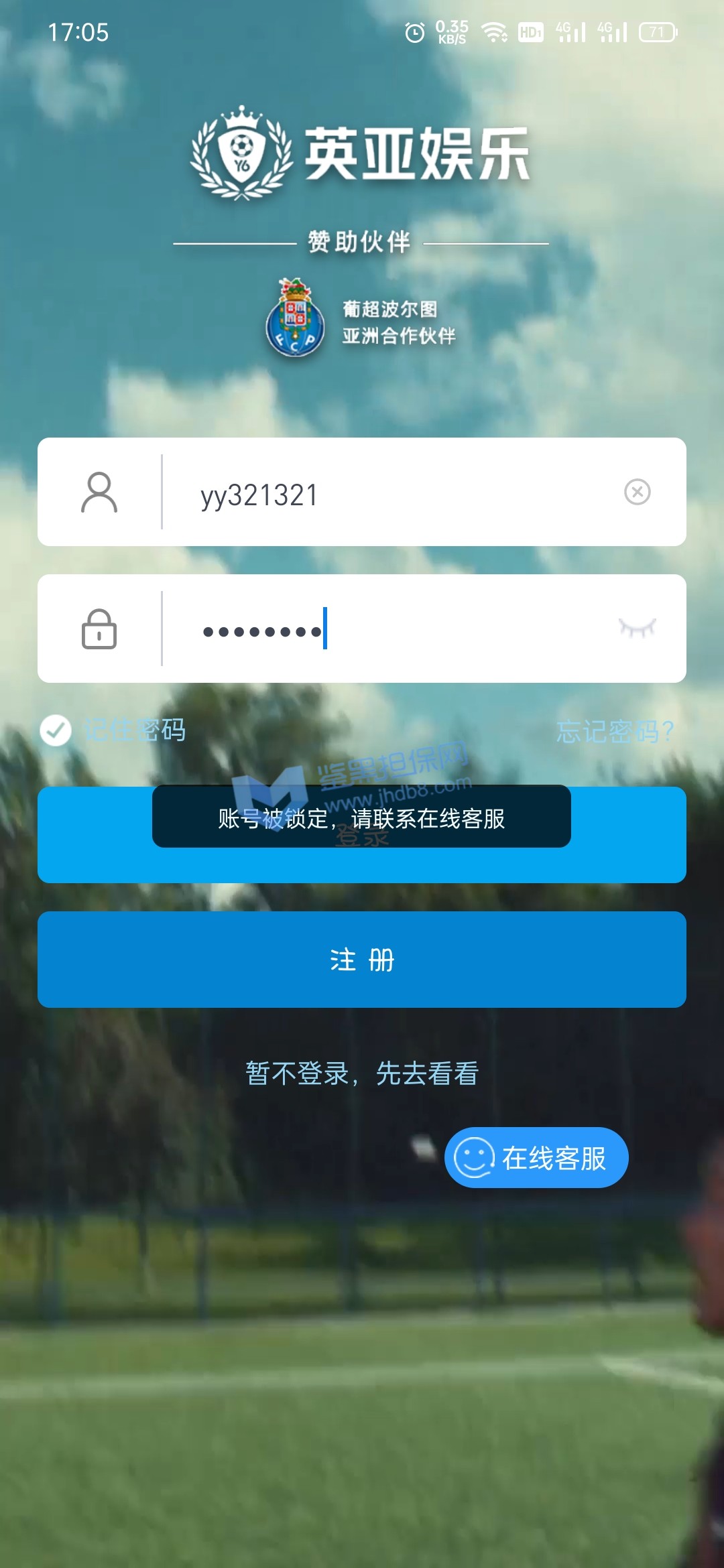Clear the username field text

(x=637, y=492)
